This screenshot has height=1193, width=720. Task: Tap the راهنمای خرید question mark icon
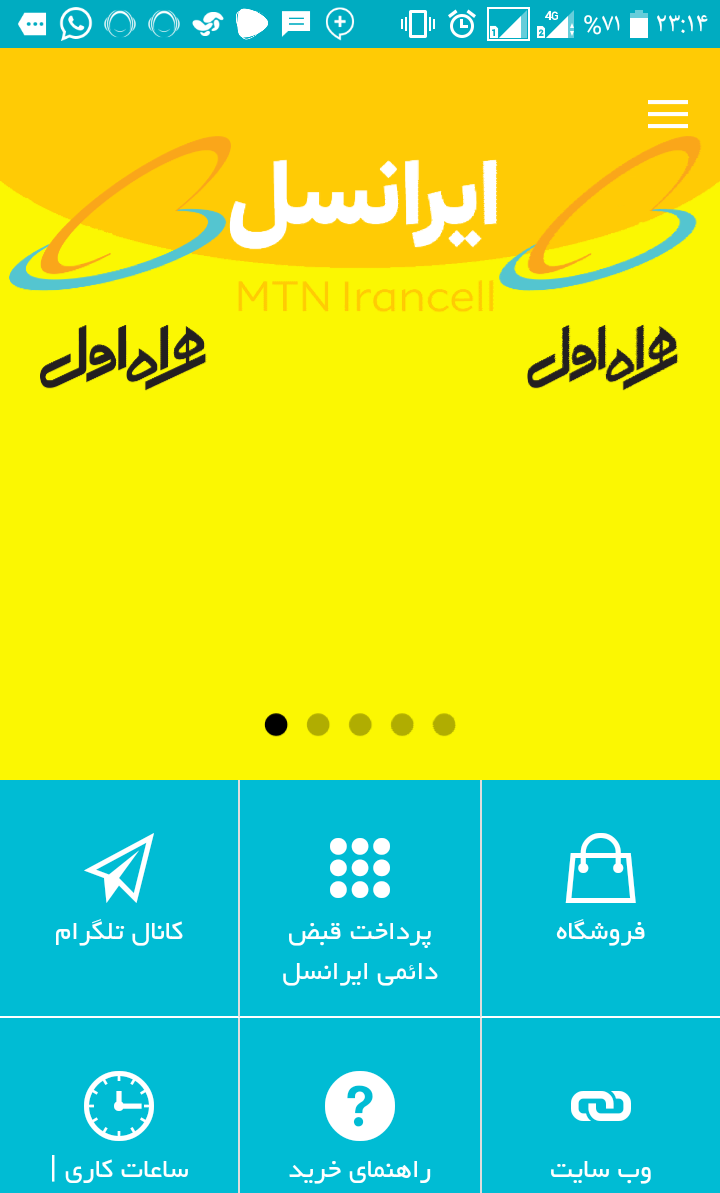click(x=360, y=1105)
